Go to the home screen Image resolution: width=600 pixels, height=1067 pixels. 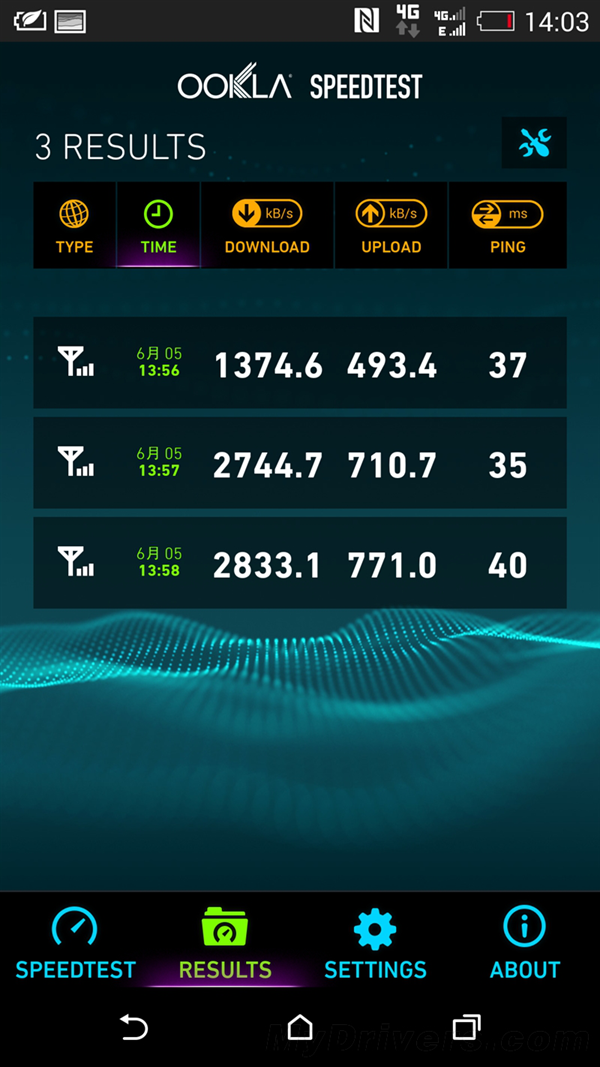pyautogui.click(x=300, y=1027)
